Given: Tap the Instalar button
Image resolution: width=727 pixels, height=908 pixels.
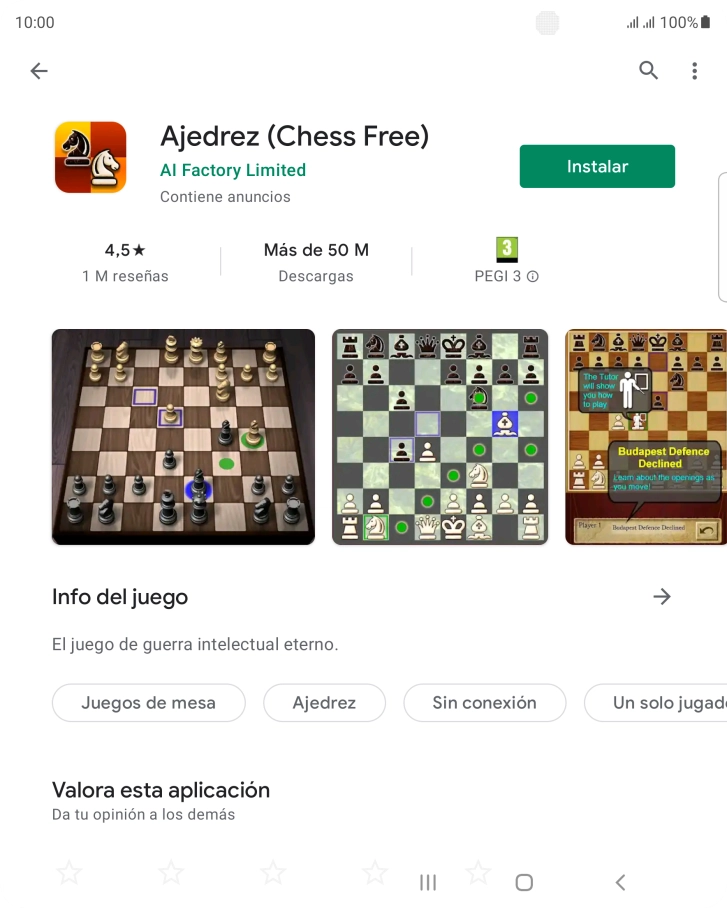Looking at the screenshot, I should click(597, 166).
